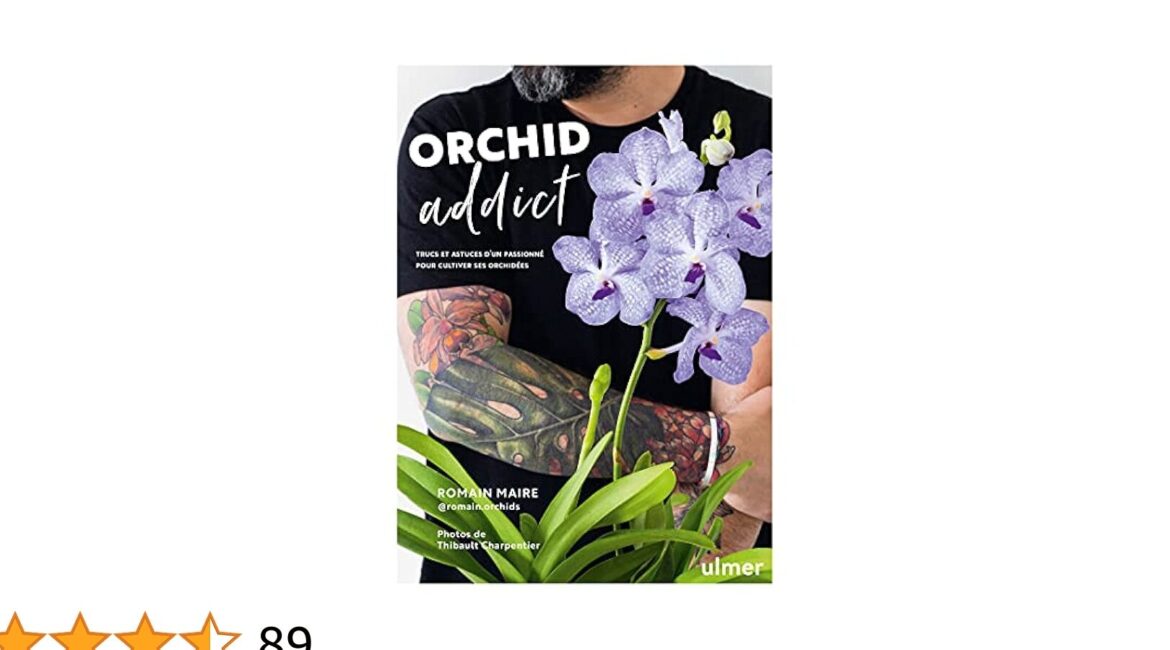Open the 89 star ratings reviews

[x=285, y=638]
